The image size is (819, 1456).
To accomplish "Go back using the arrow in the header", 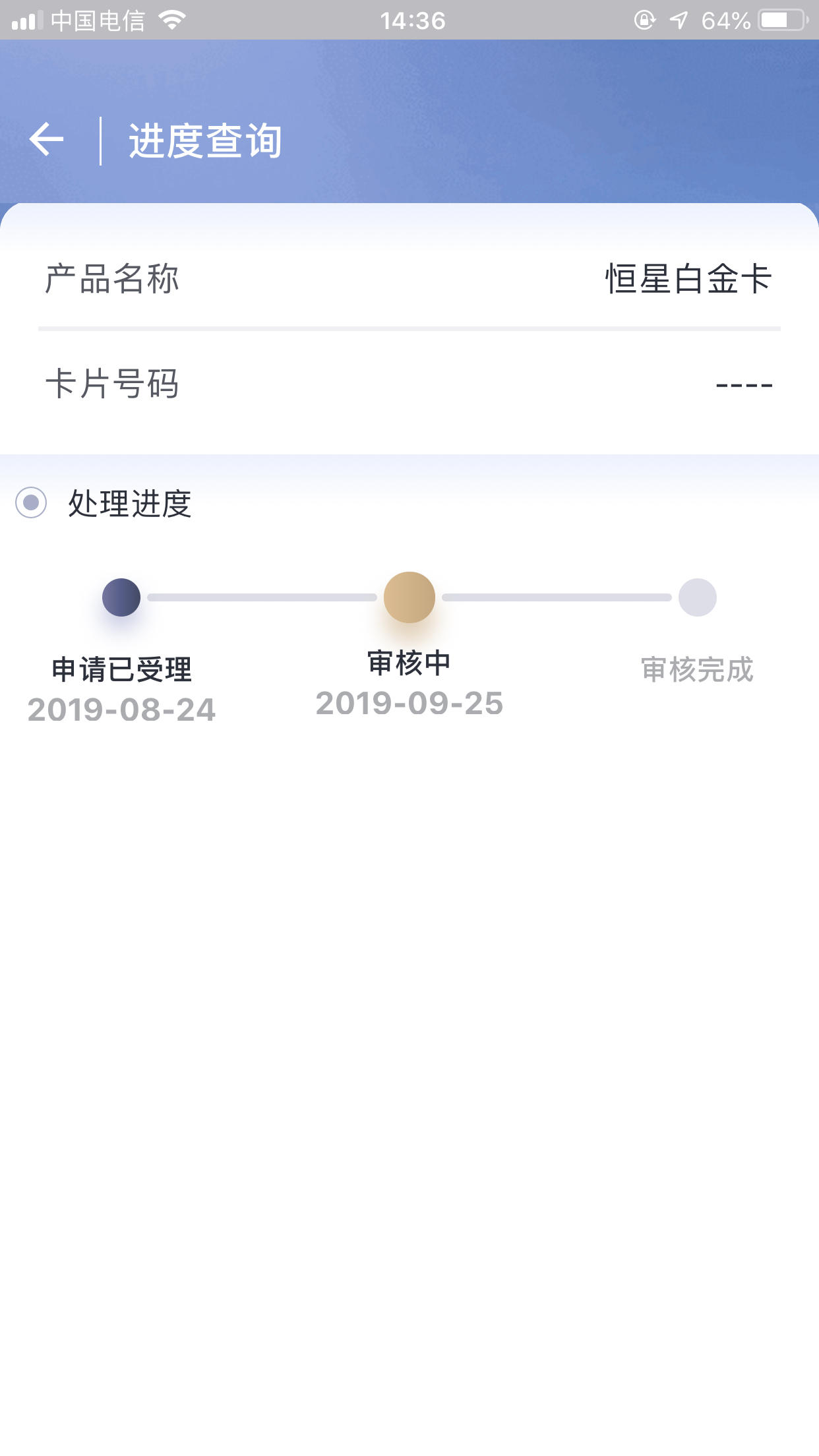I will (47, 140).
